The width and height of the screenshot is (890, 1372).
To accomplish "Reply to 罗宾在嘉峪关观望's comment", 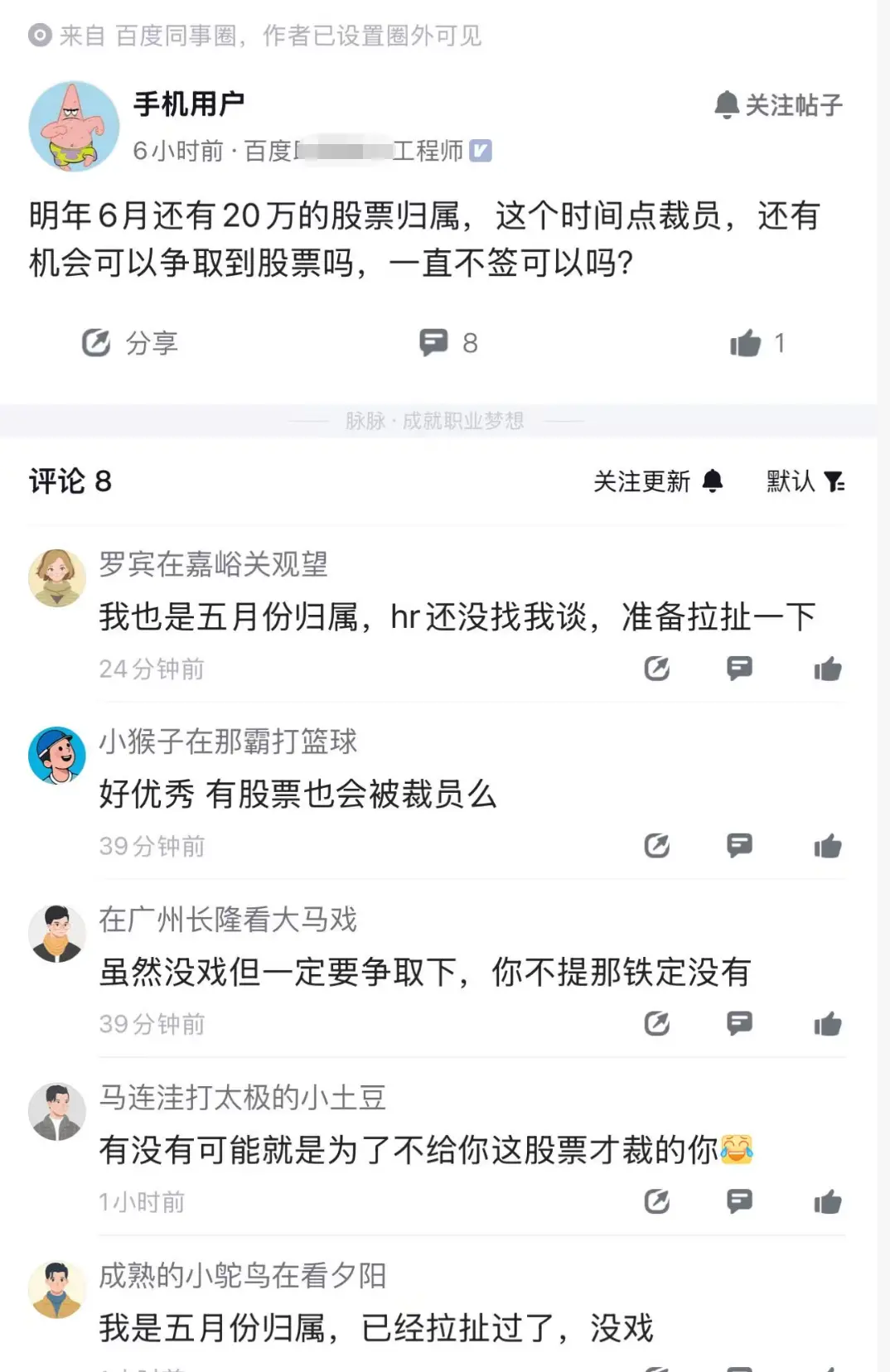I will coord(739,668).
